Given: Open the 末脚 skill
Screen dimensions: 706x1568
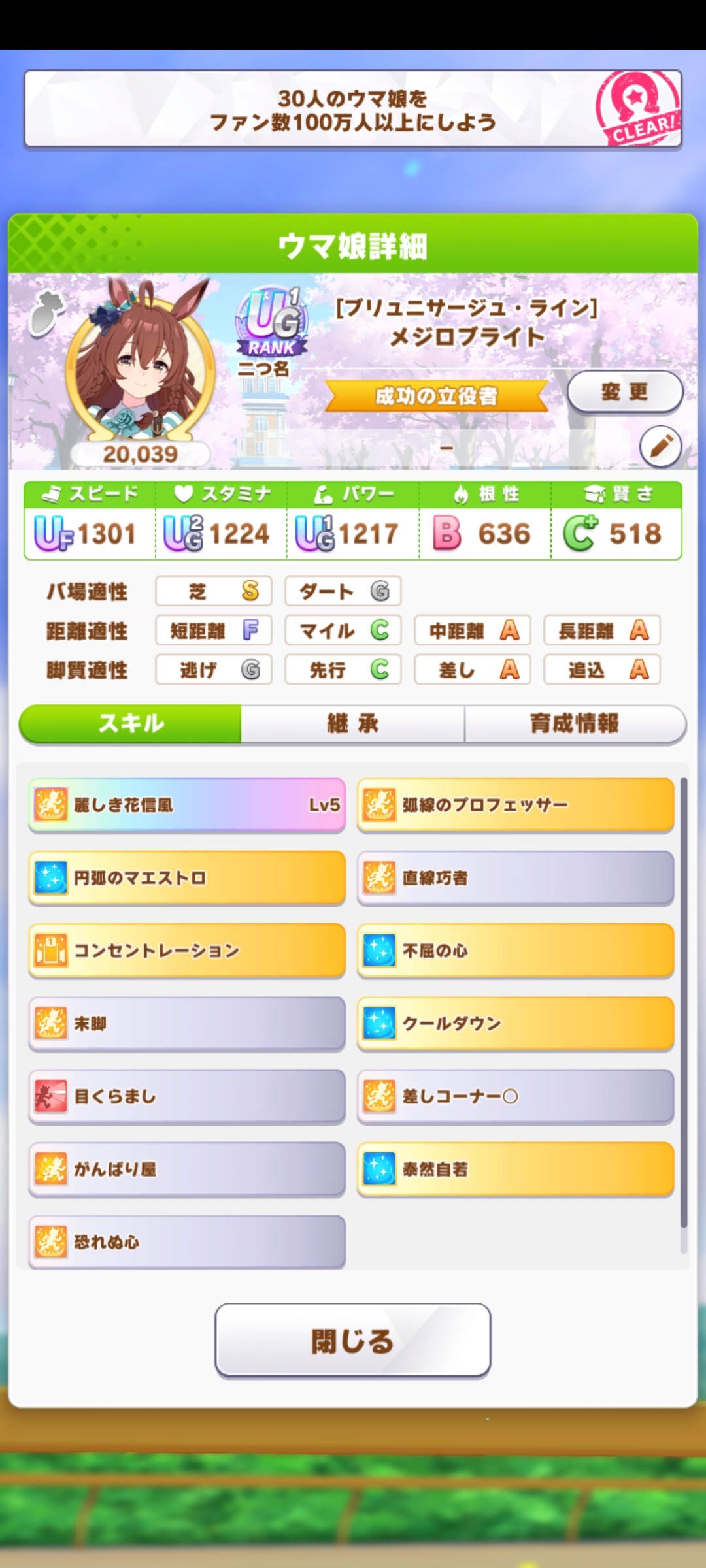Looking at the screenshot, I should pos(187,1024).
